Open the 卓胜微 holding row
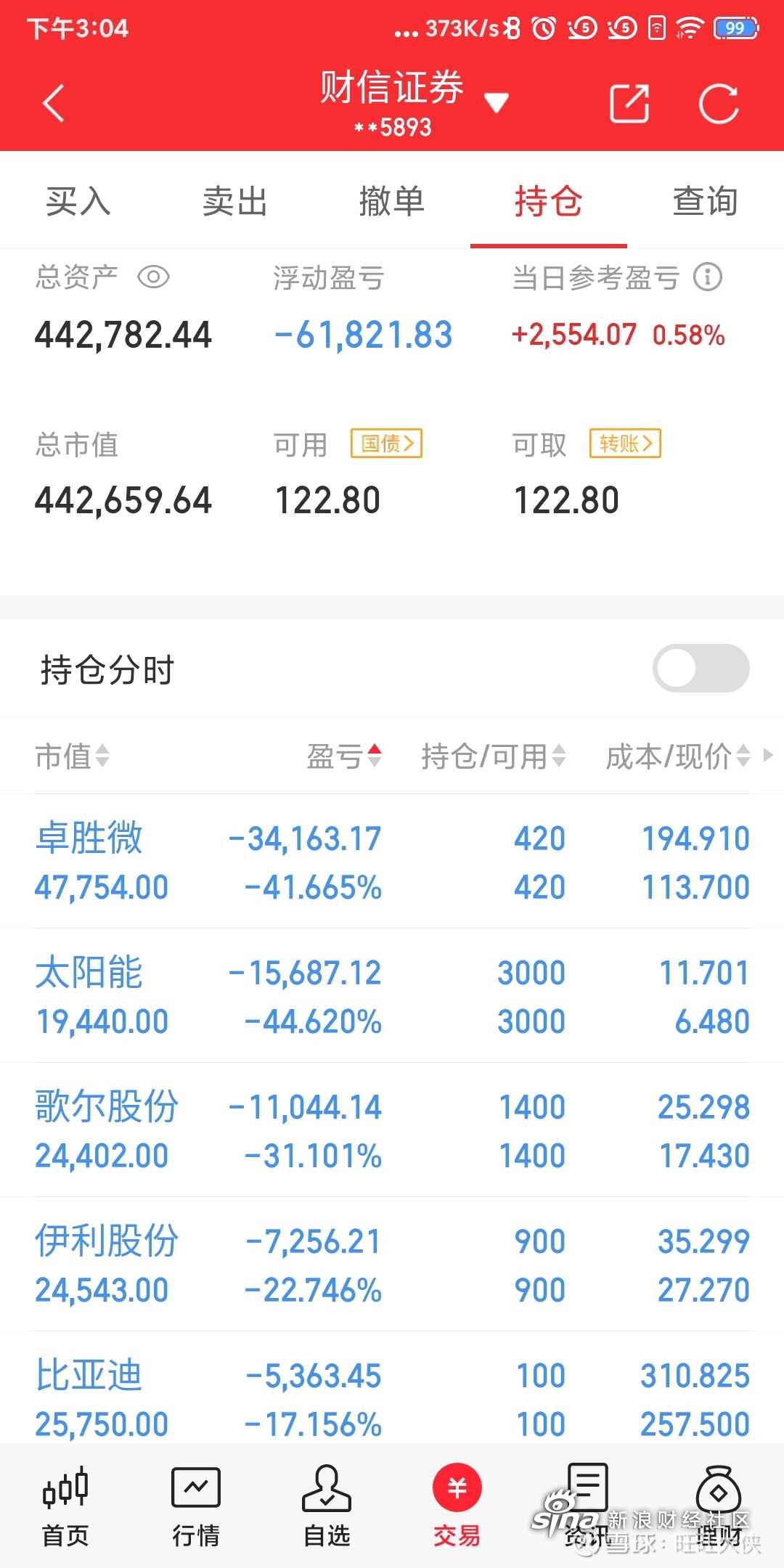The image size is (784, 1568). (x=392, y=862)
